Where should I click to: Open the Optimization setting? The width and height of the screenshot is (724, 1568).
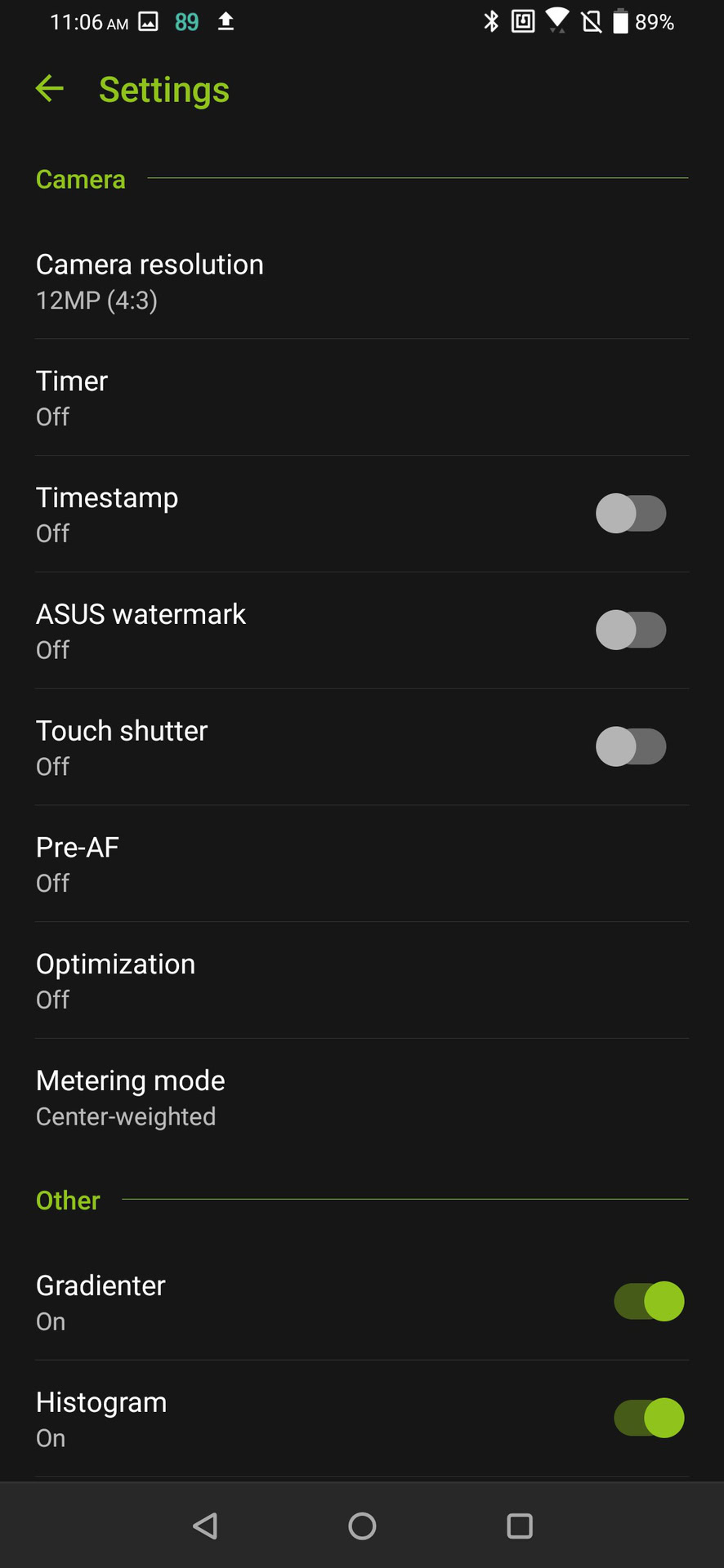[116, 980]
